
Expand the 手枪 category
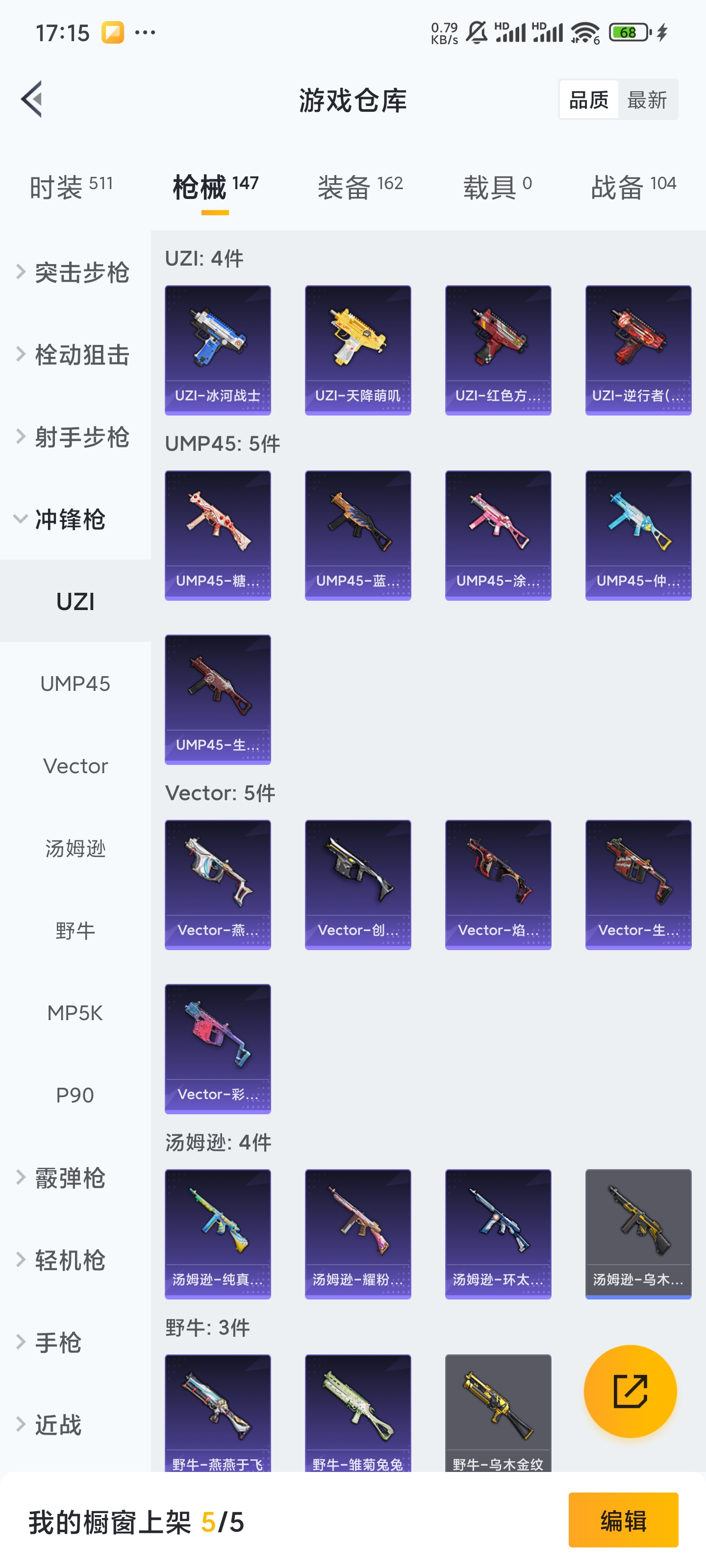(58, 1342)
